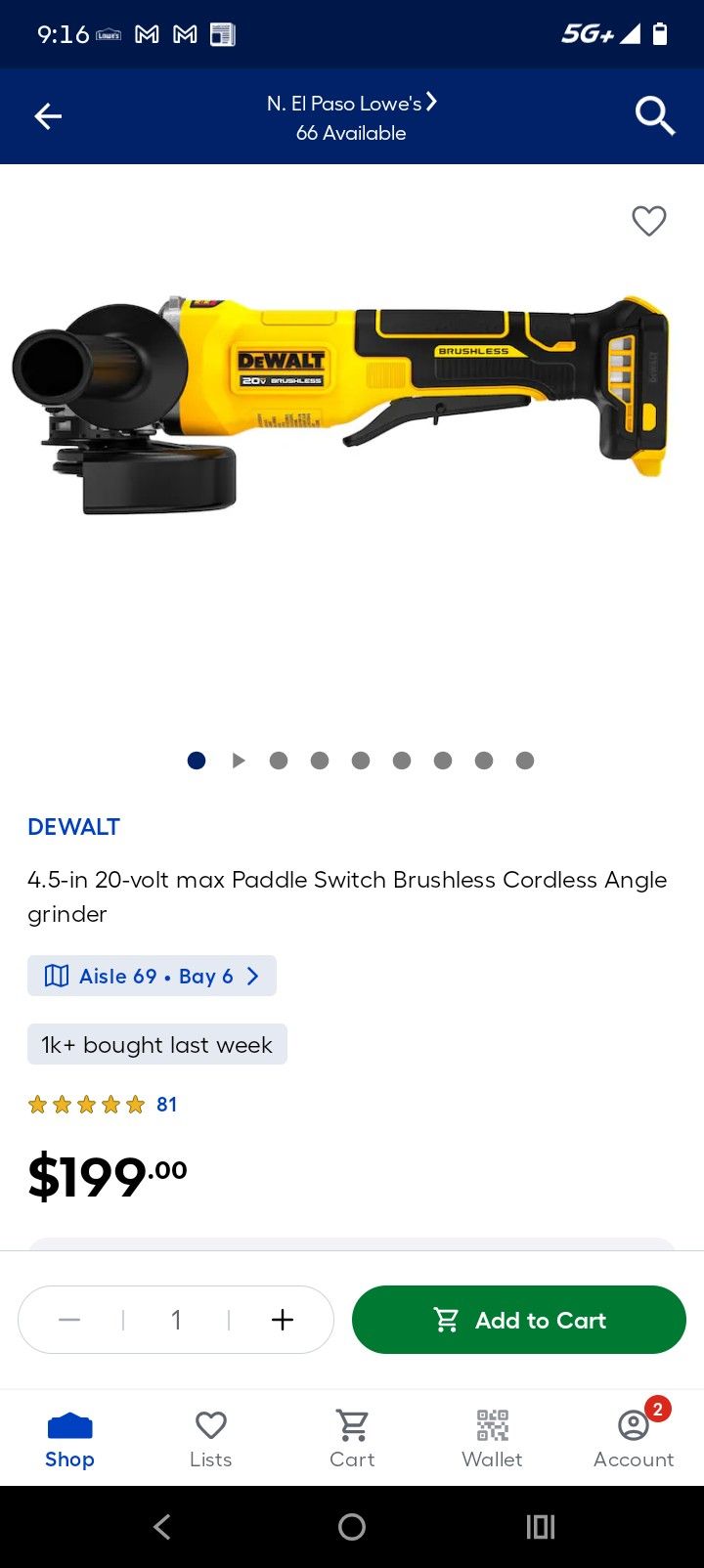Image resolution: width=704 pixels, height=1568 pixels.
Task: Play the product video thumbnail
Action: tap(238, 760)
